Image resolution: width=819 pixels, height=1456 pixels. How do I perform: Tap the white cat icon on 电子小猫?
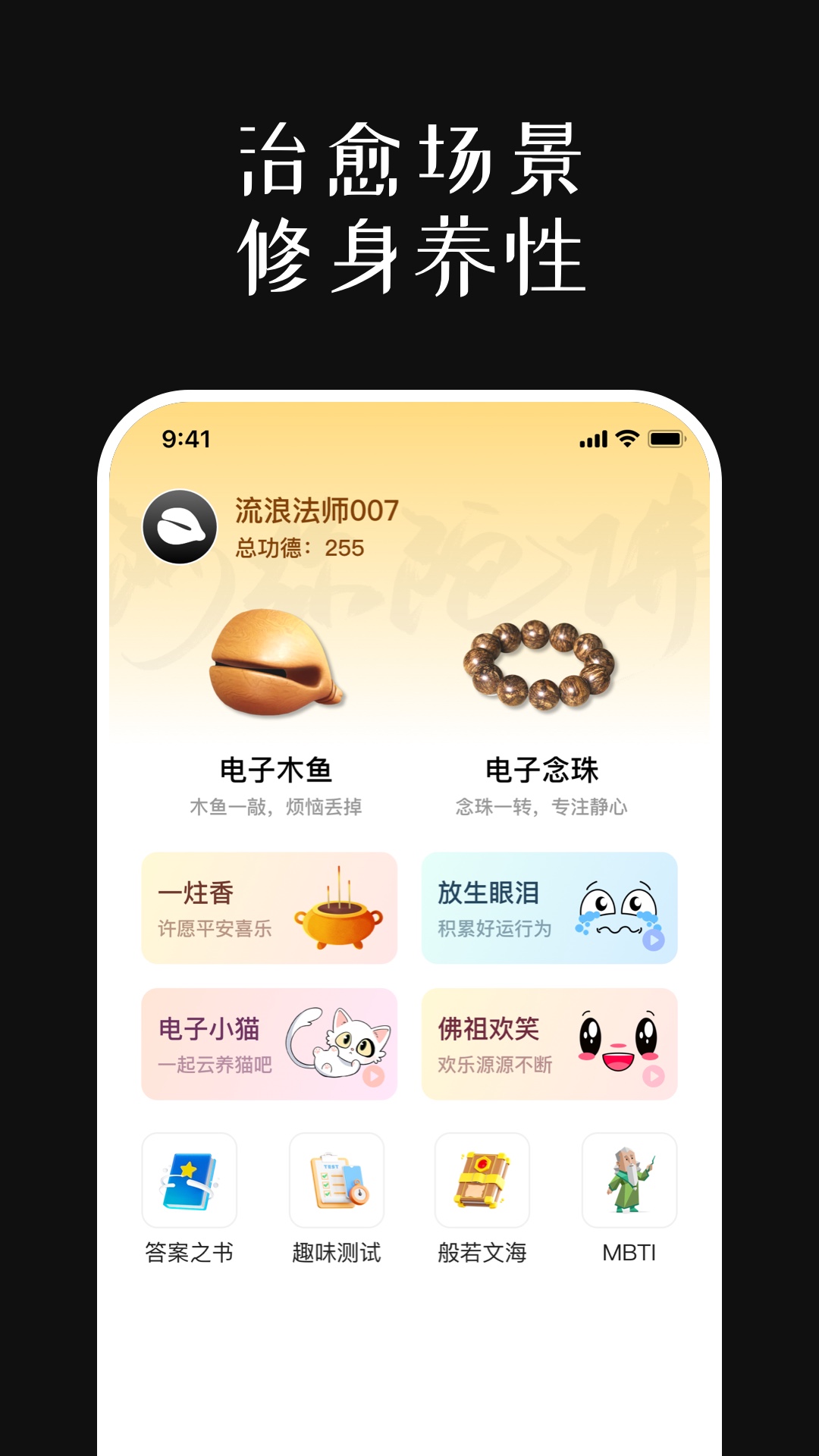click(x=337, y=1045)
